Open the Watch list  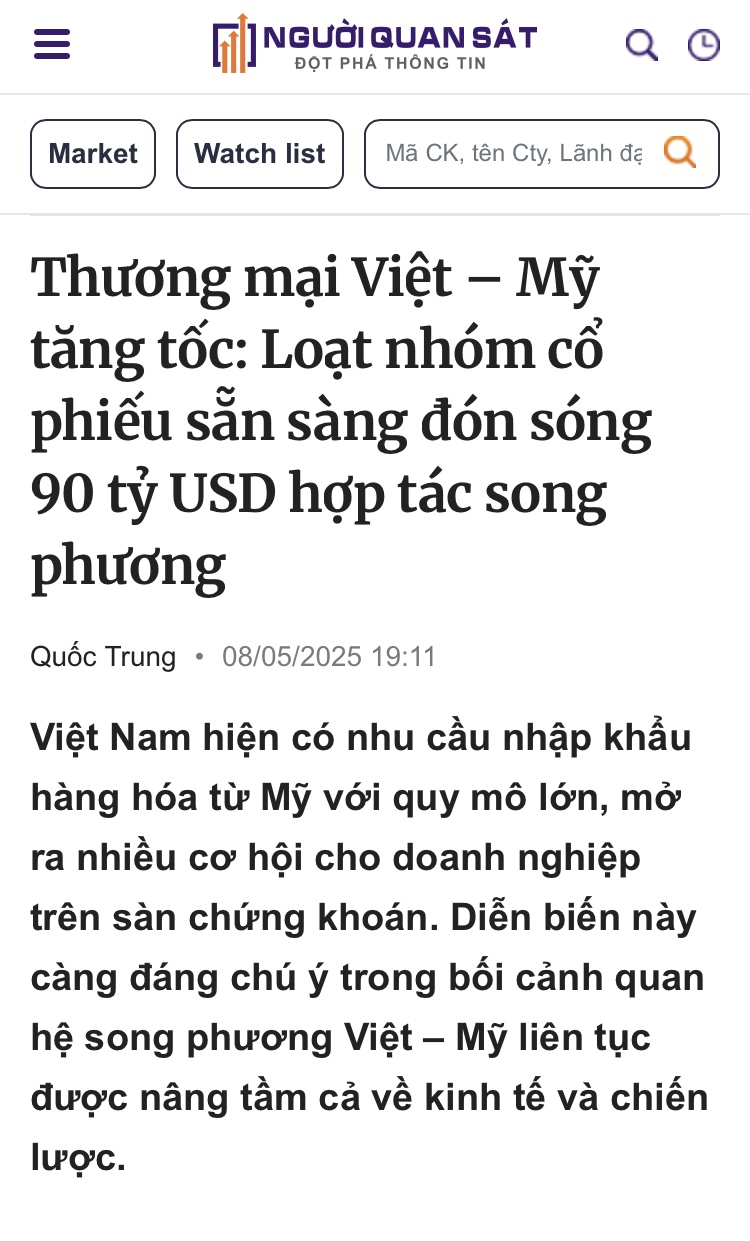point(260,154)
